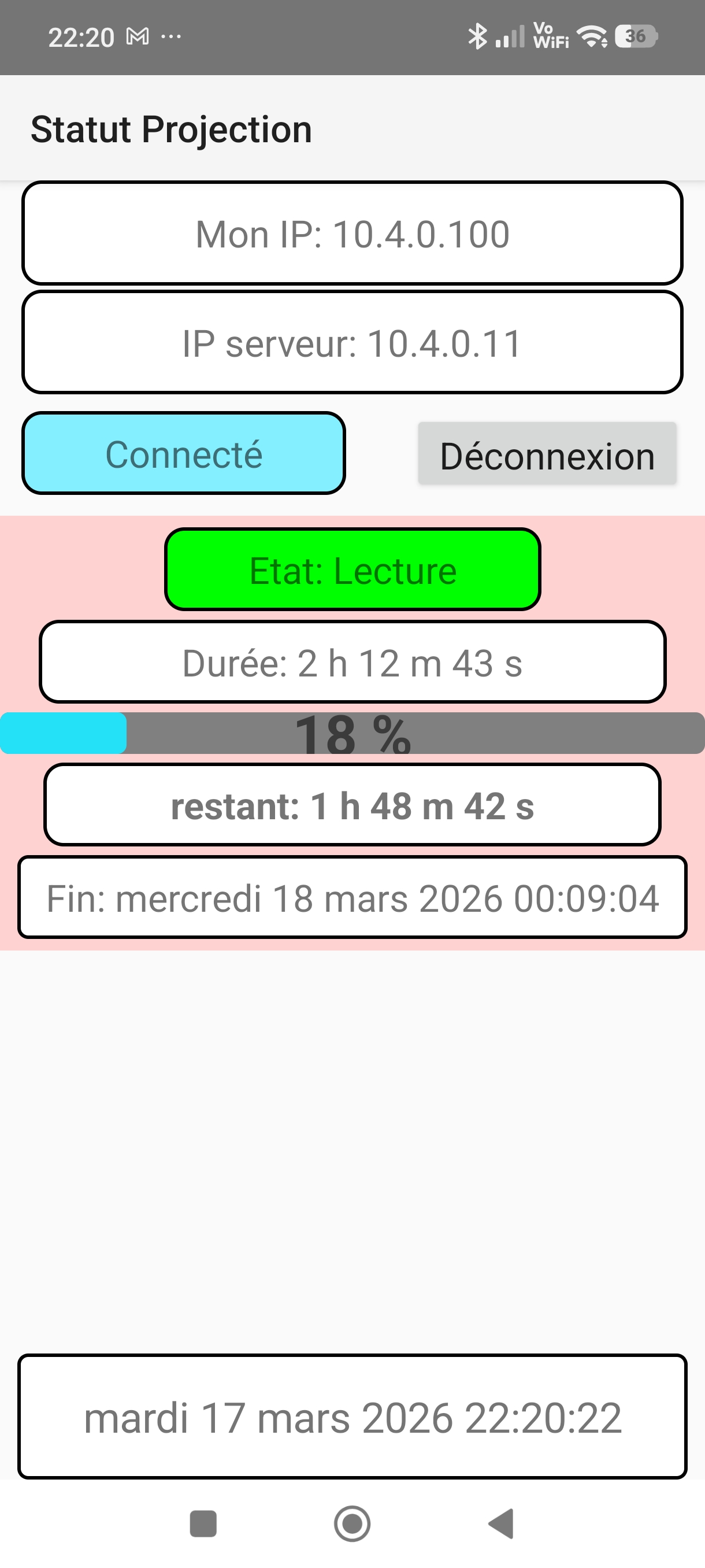This screenshot has height=1568, width=705.
Task: Open the recent apps view
Action: click(x=203, y=1523)
